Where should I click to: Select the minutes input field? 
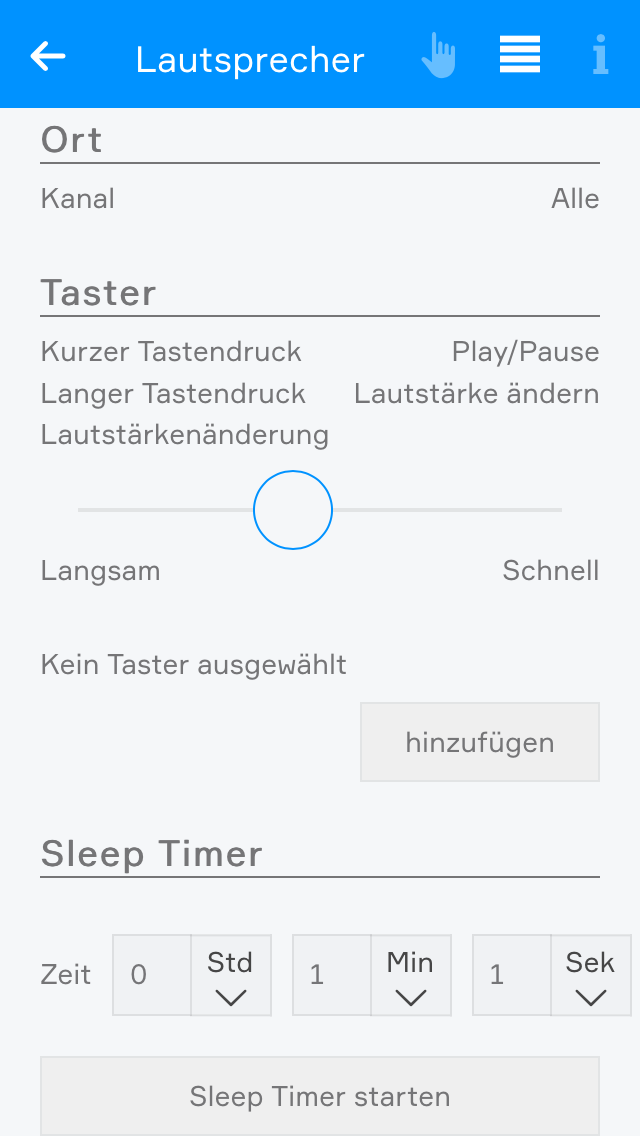point(332,975)
